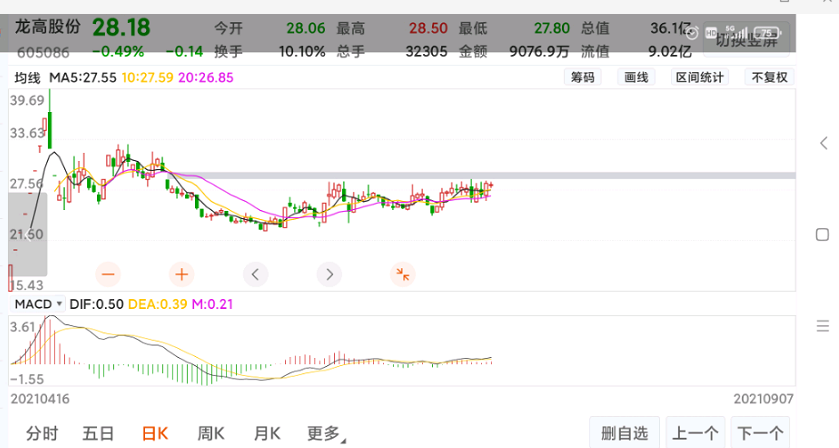This screenshot has height=448, width=839.
Task: Zoom in the chart with plus button
Action: (x=181, y=273)
